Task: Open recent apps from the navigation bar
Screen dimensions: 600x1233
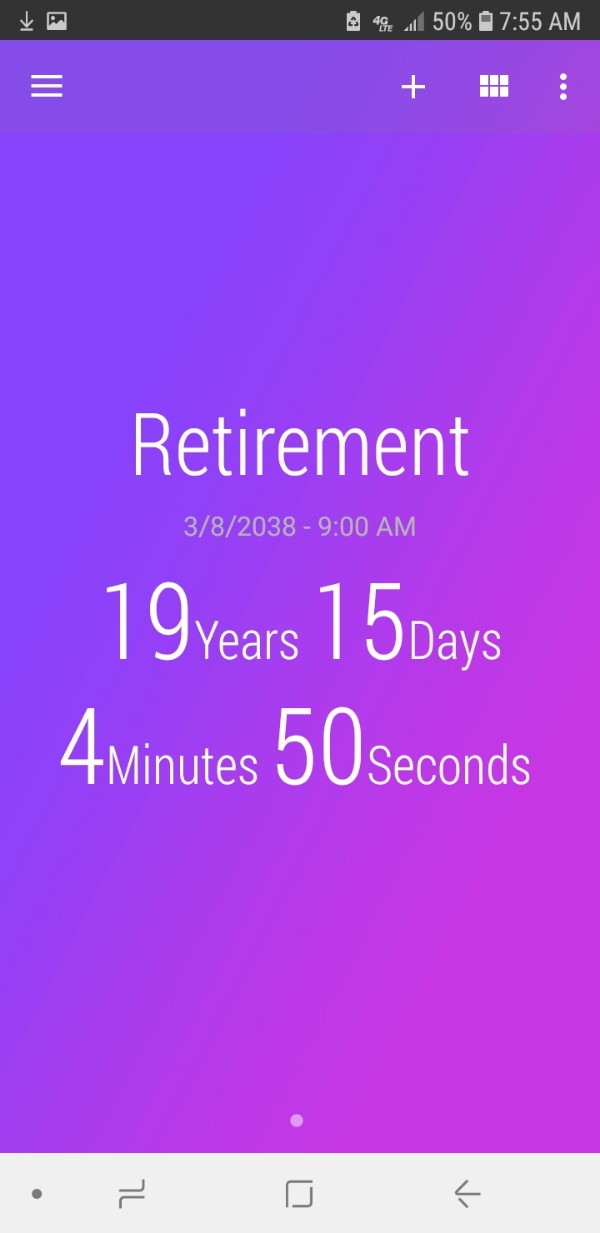Action: pyautogui.click(x=131, y=1193)
